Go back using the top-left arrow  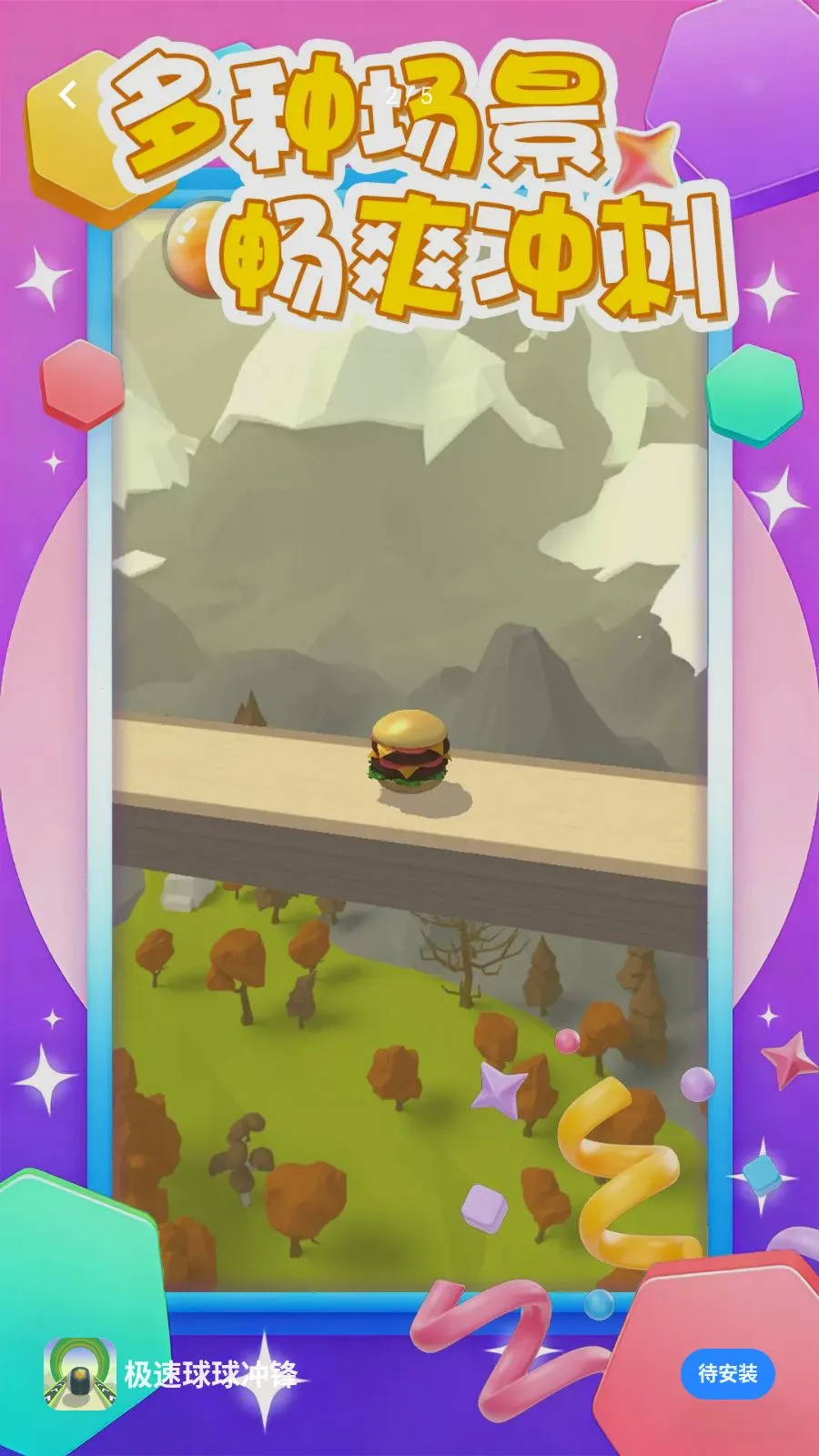click(x=67, y=94)
